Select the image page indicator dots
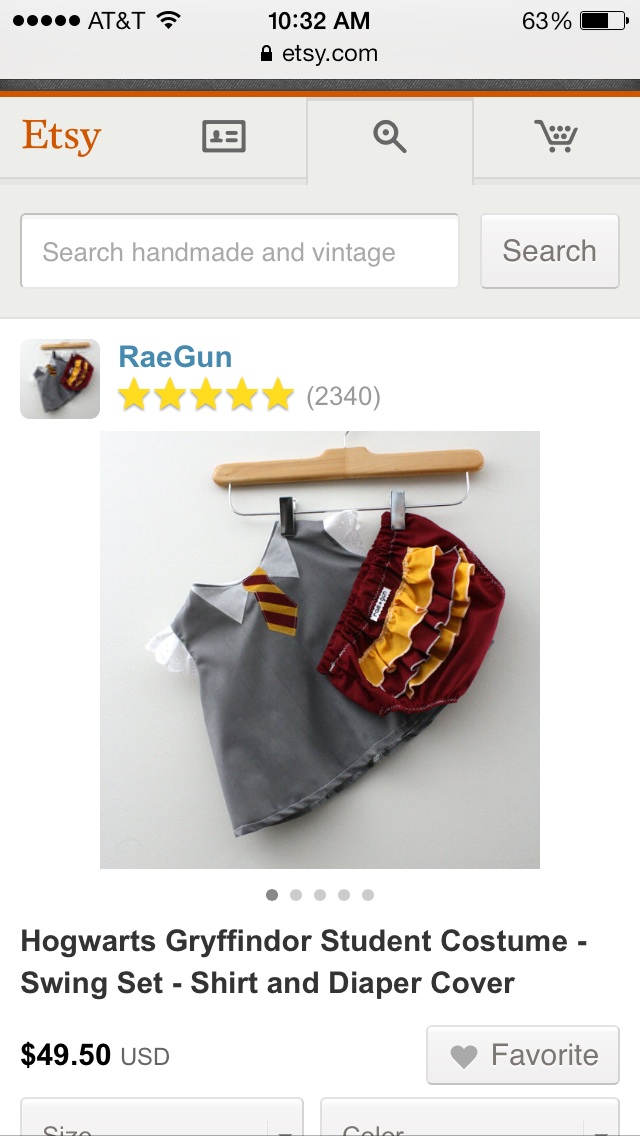This screenshot has height=1136, width=640. (320, 895)
